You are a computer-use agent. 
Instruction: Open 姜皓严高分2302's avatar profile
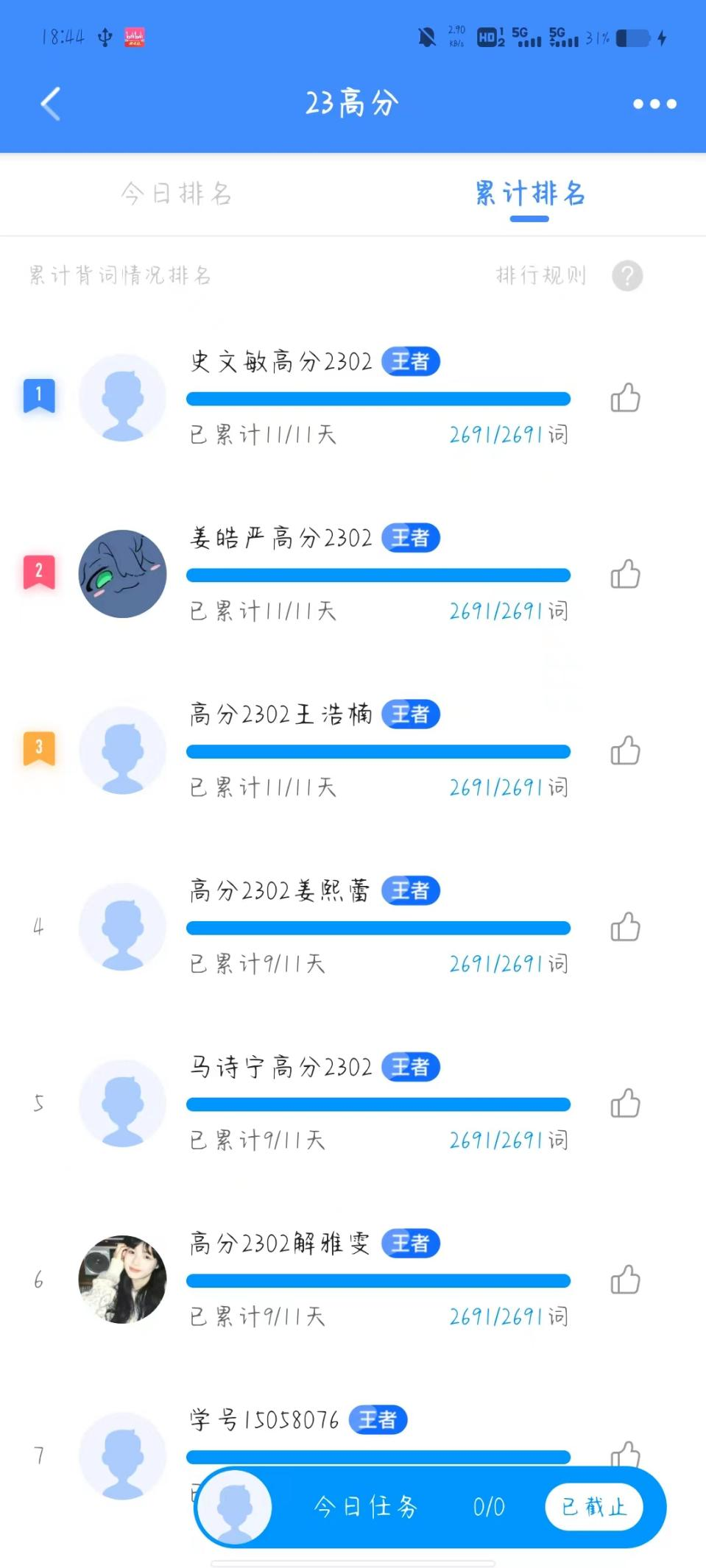click(x=122, y=574)
